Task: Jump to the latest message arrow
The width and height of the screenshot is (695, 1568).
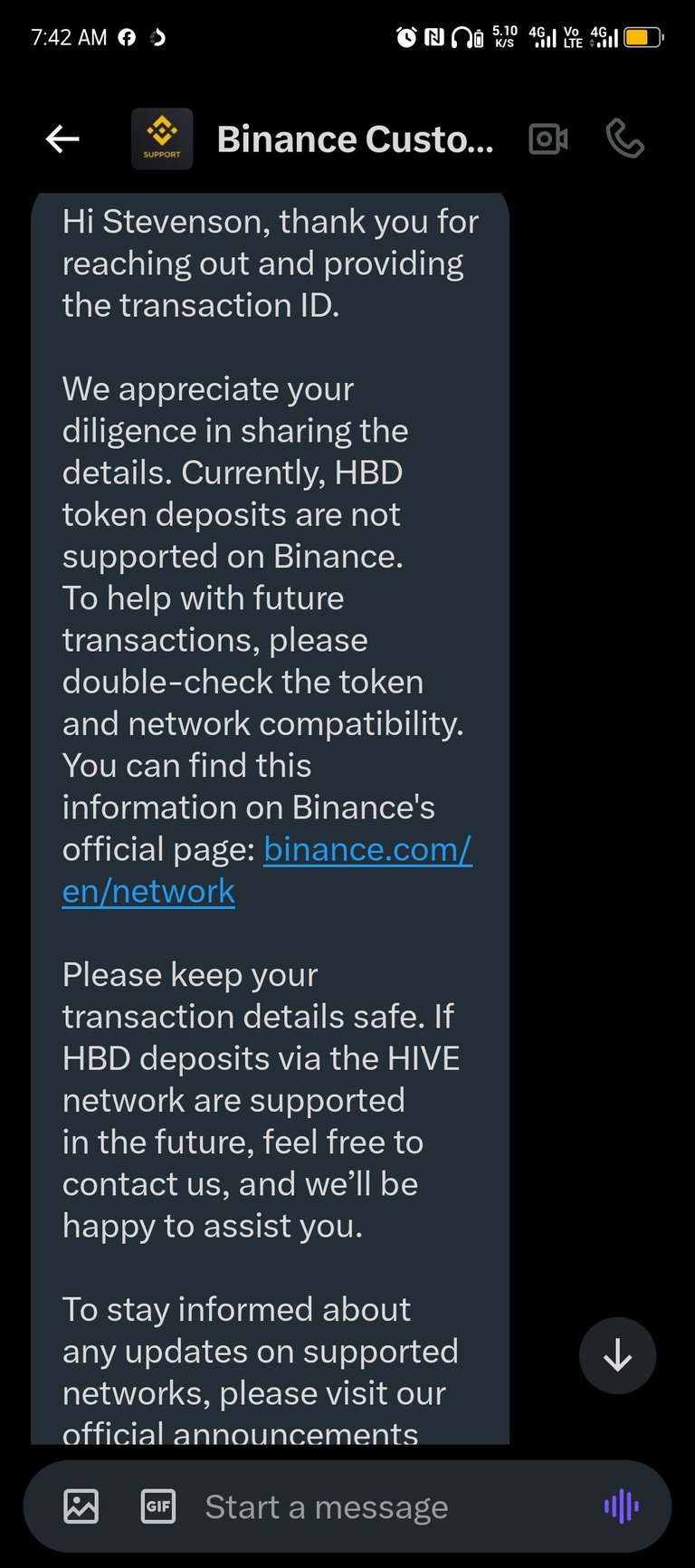Action: click(x=617, y=1355)
